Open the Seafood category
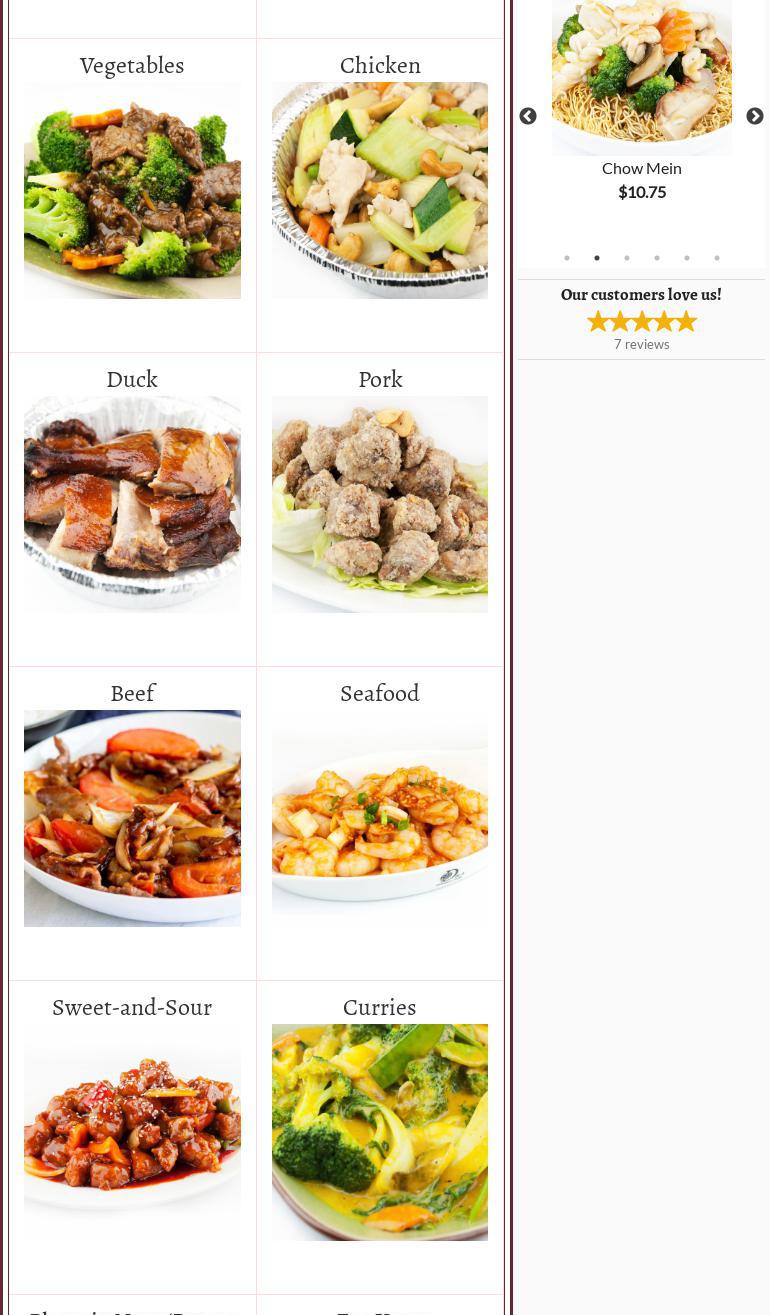The width and height of the screenshot is (770, 1315). click(x=380, y=818)
